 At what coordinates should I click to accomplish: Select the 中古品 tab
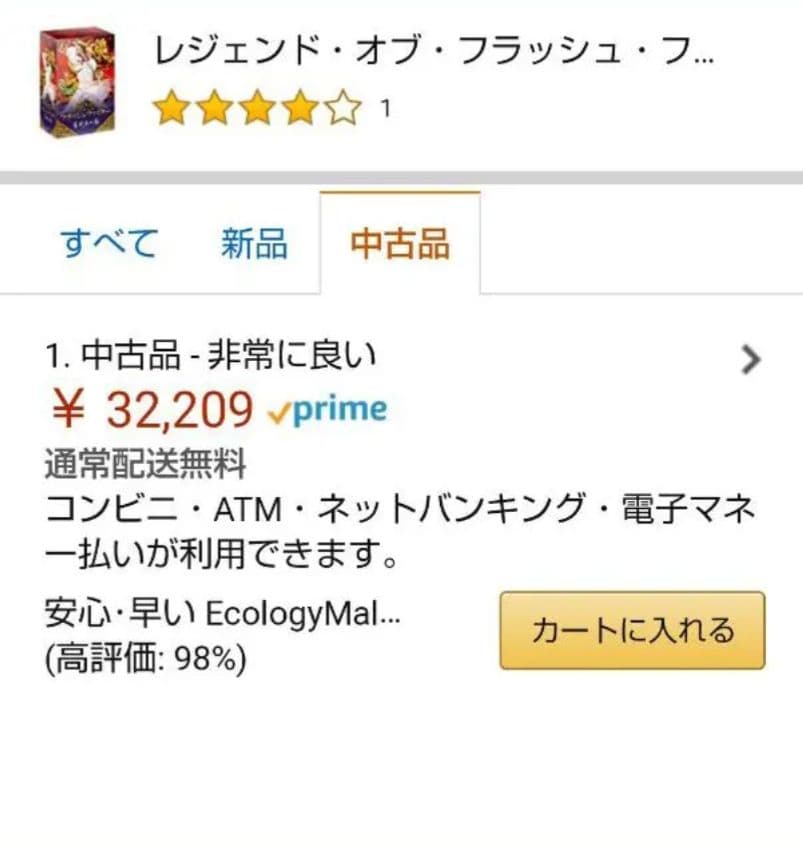400,241
